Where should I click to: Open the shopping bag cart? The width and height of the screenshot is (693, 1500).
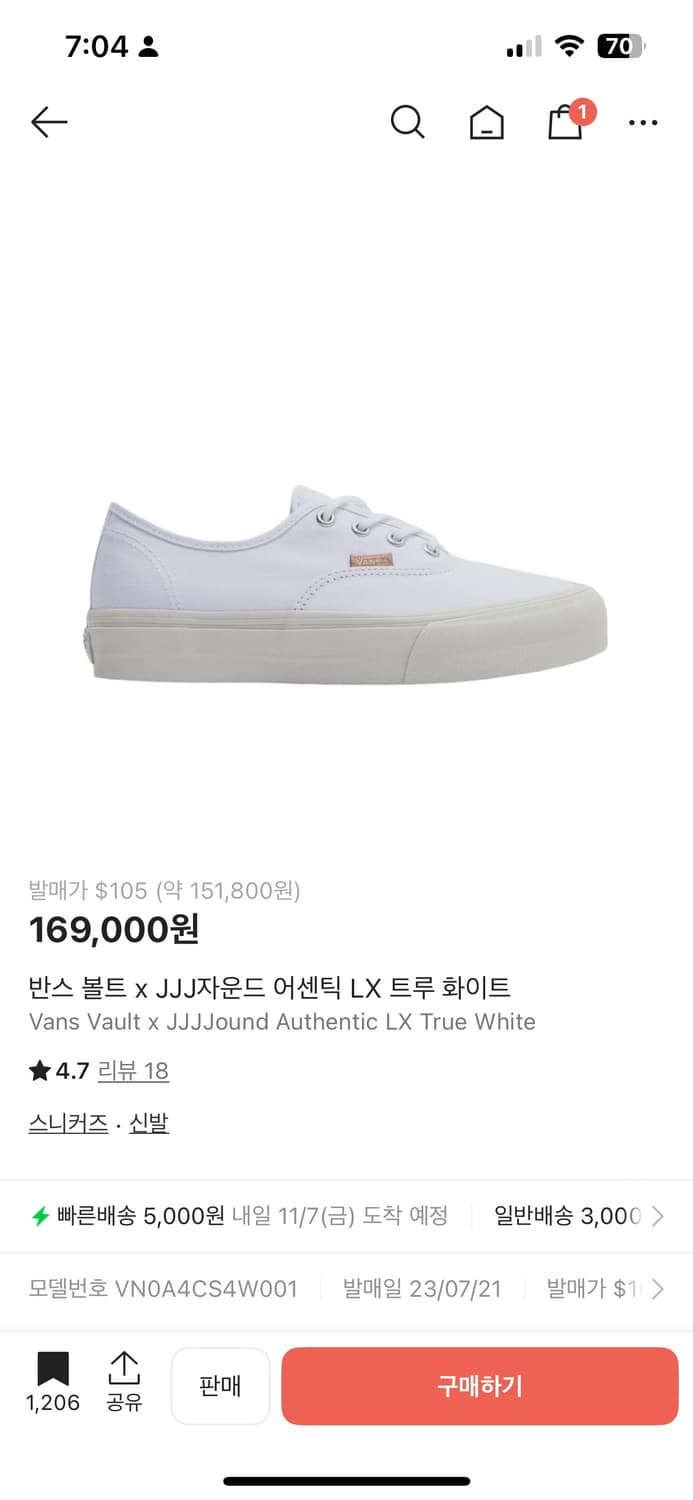click(x=565, y=123)
